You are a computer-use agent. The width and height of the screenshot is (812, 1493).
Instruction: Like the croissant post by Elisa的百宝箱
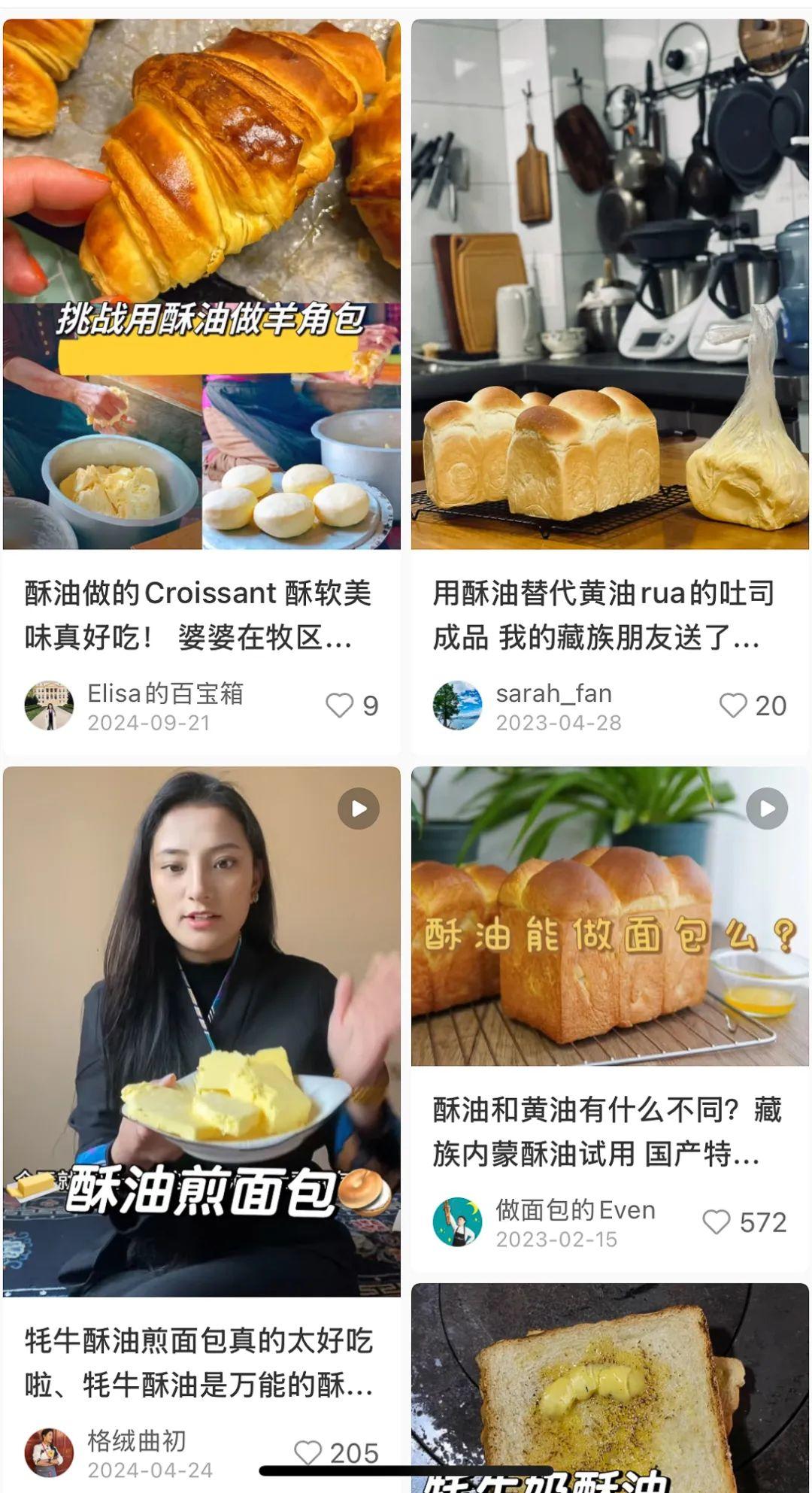click(x=340, y=706)
